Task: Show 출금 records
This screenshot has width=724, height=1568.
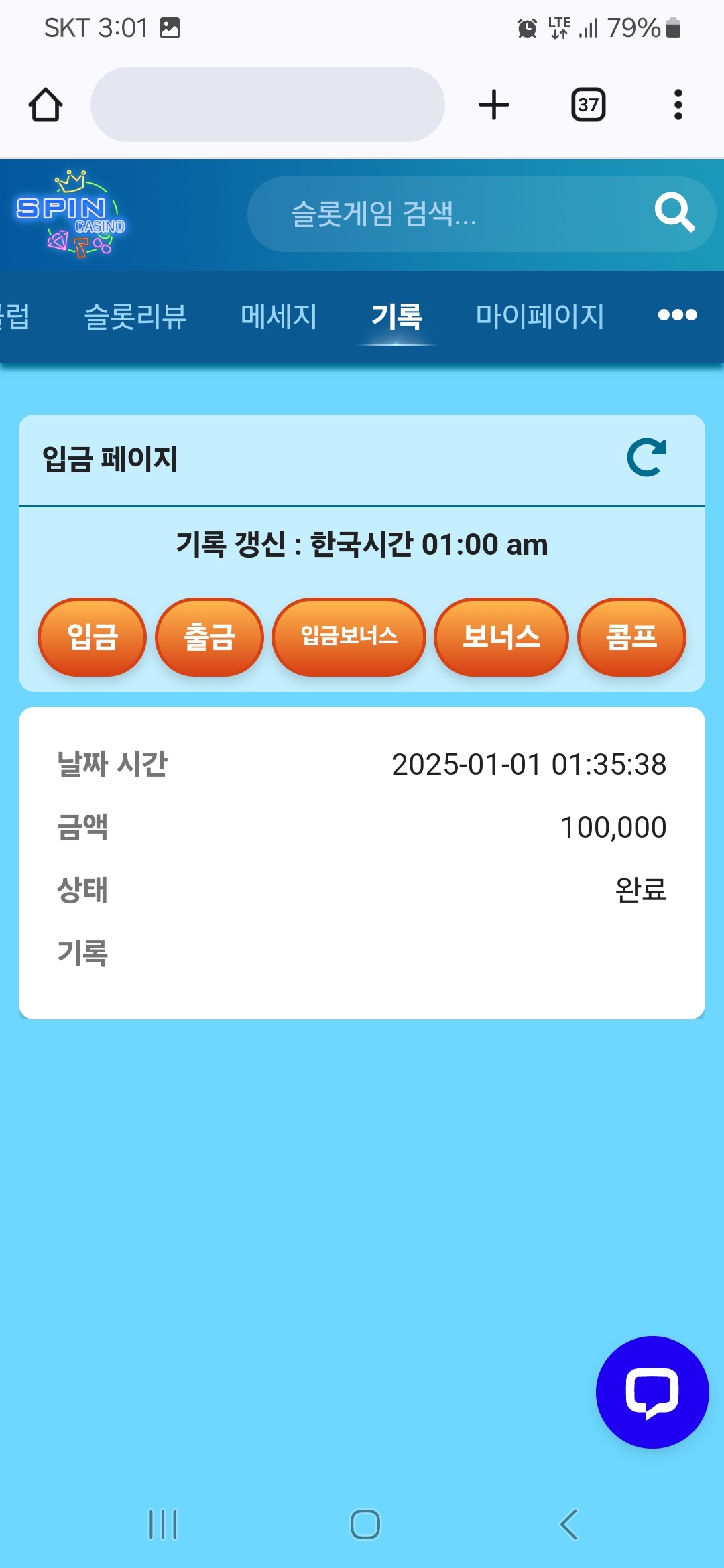Action: pyautogui.click(x=209, y=637)
